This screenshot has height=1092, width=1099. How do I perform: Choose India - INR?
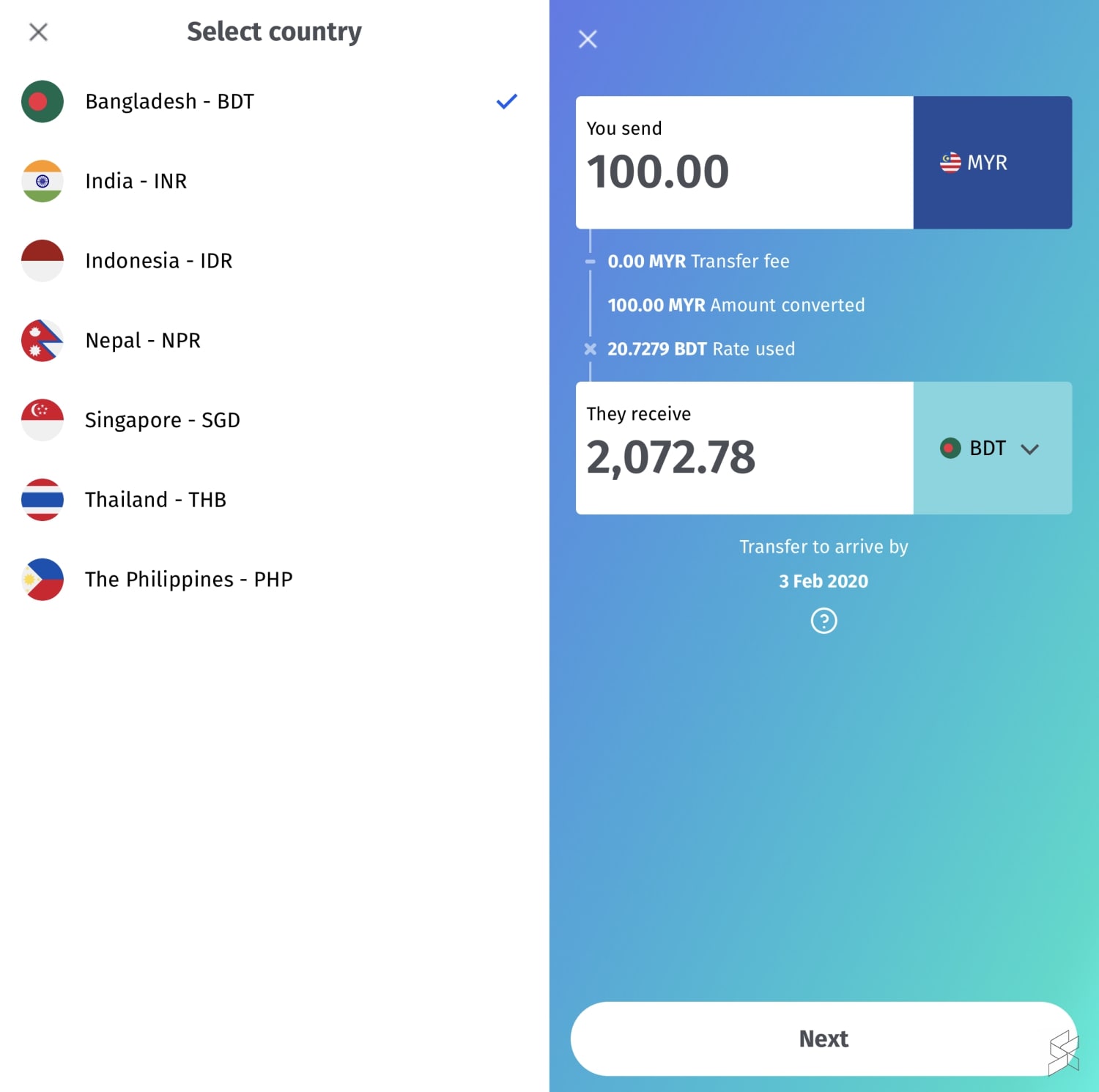[x=136, y=181]
